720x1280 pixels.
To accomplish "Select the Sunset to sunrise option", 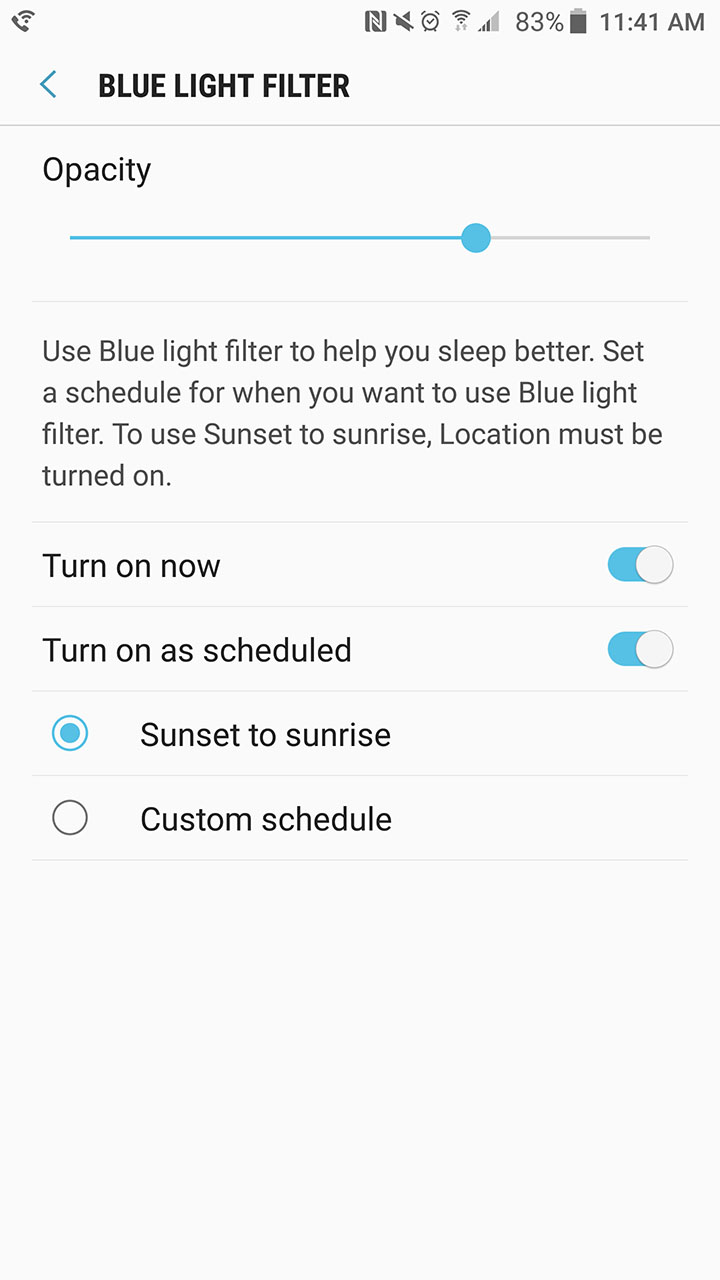I will click(70, 734).
